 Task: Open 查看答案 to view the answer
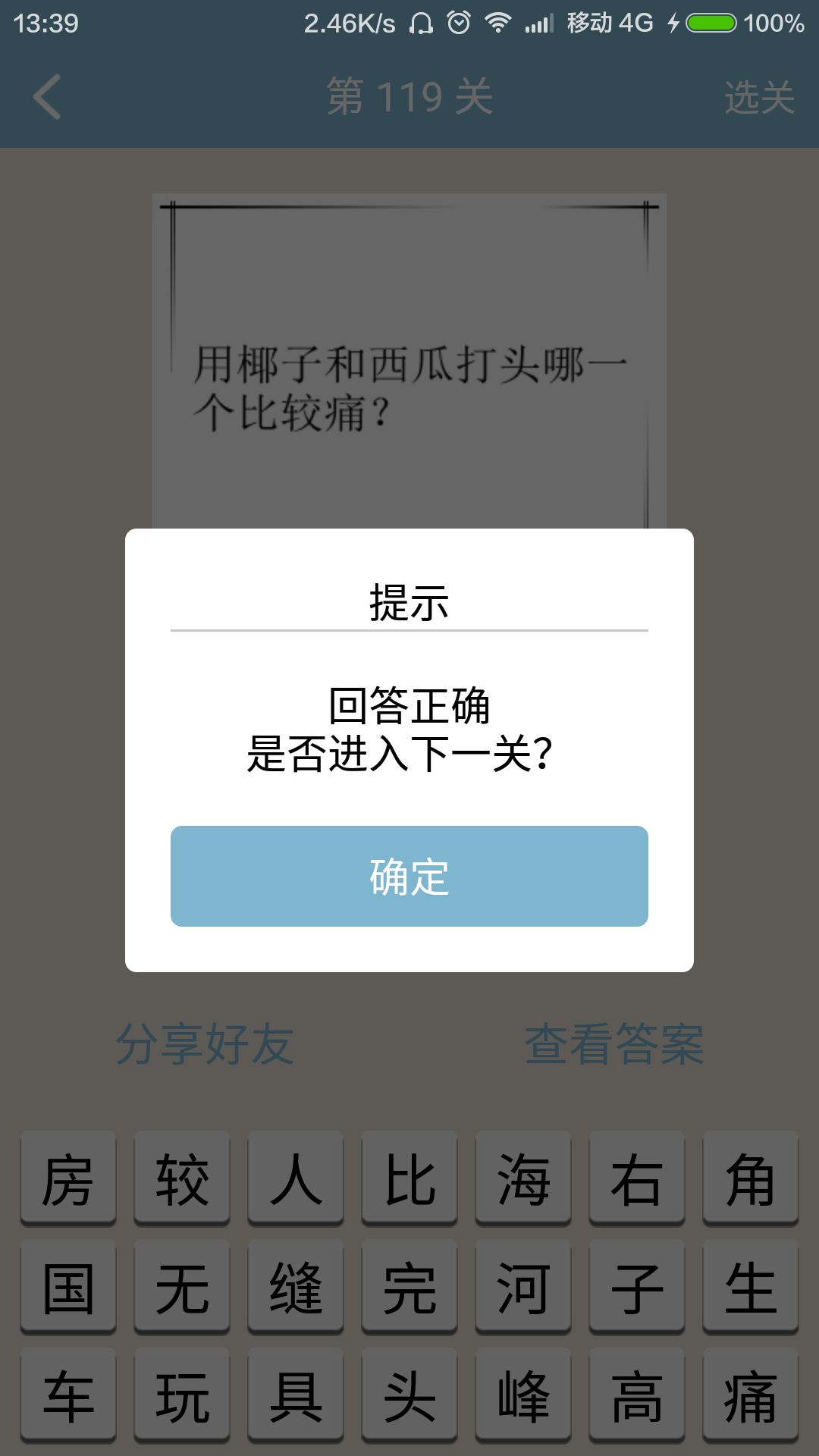[614, 1044]
